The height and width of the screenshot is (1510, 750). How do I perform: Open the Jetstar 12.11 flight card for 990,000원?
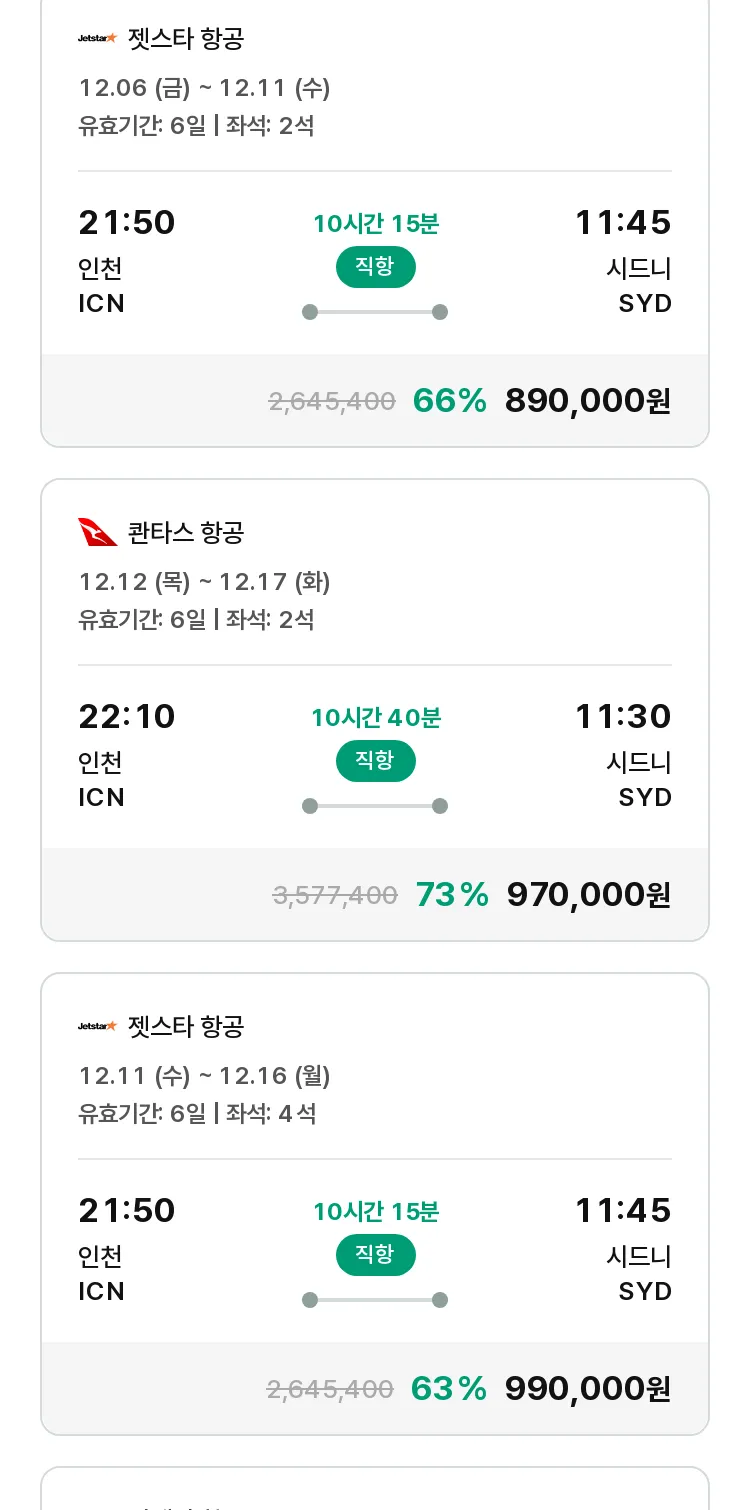click(375, 1204)
